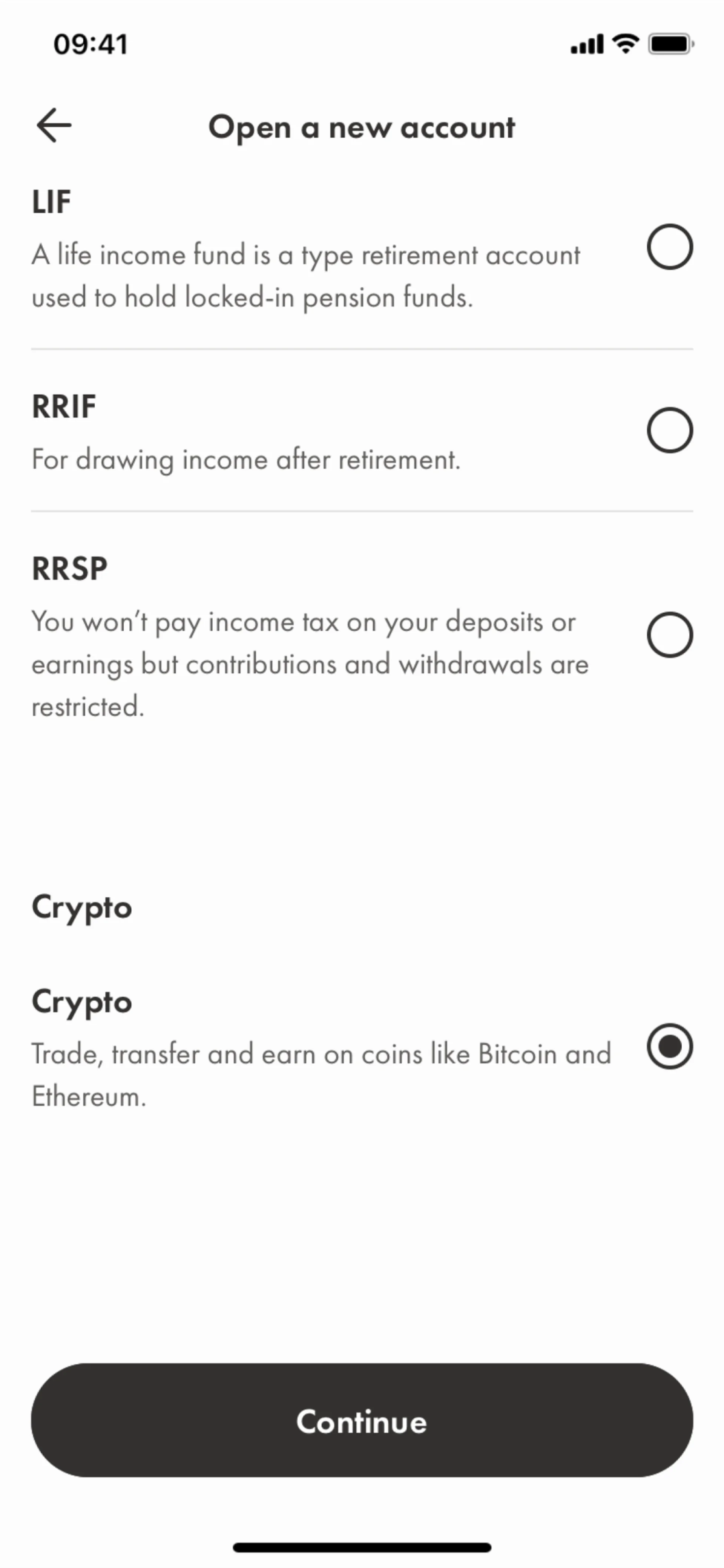Image resolution: width=724 pixels, height=1568 pixels.
Task: Select the LIF account option
Action: coord(669,247)
